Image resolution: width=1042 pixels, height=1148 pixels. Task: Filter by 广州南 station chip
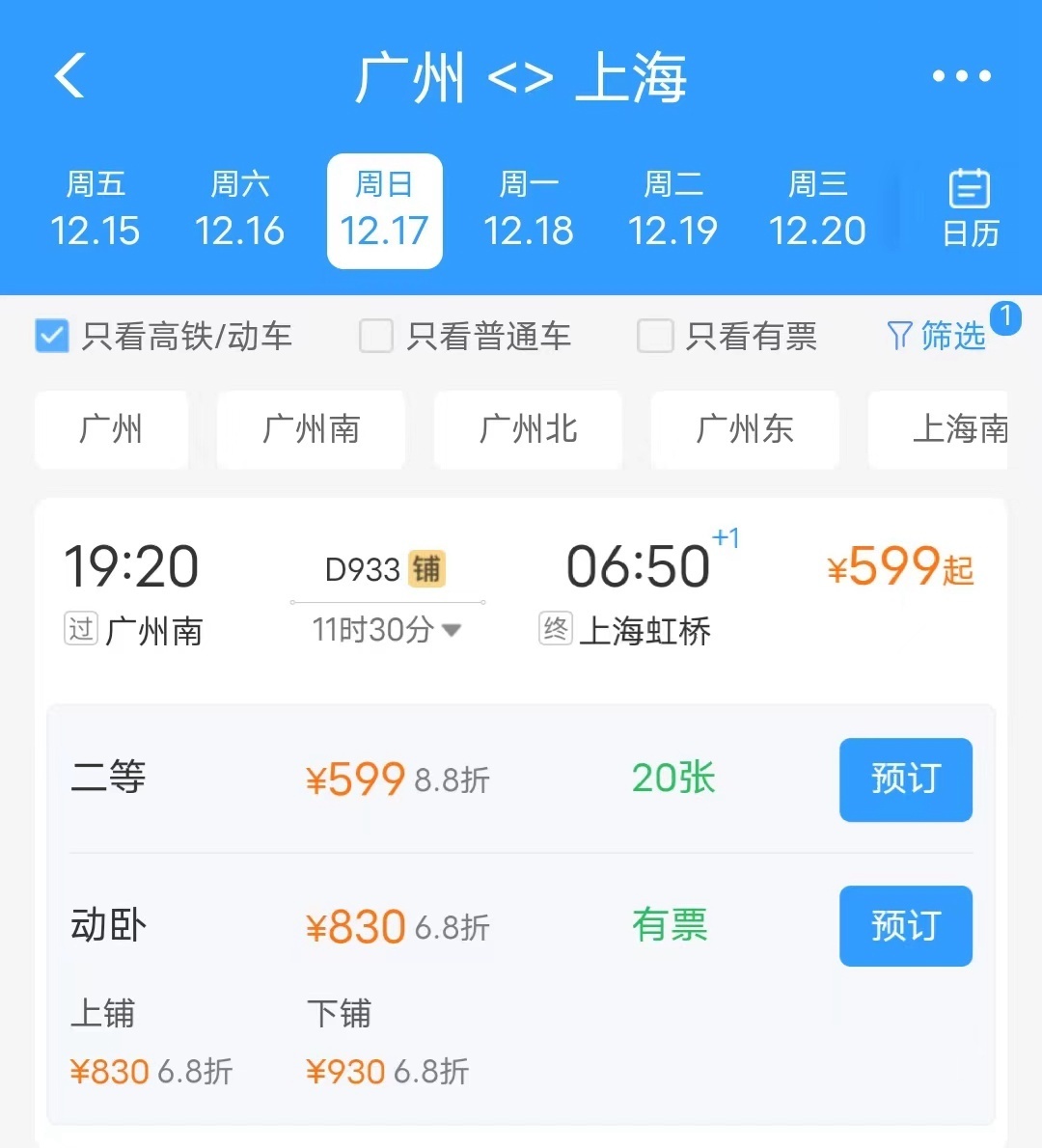click(311, 429)
